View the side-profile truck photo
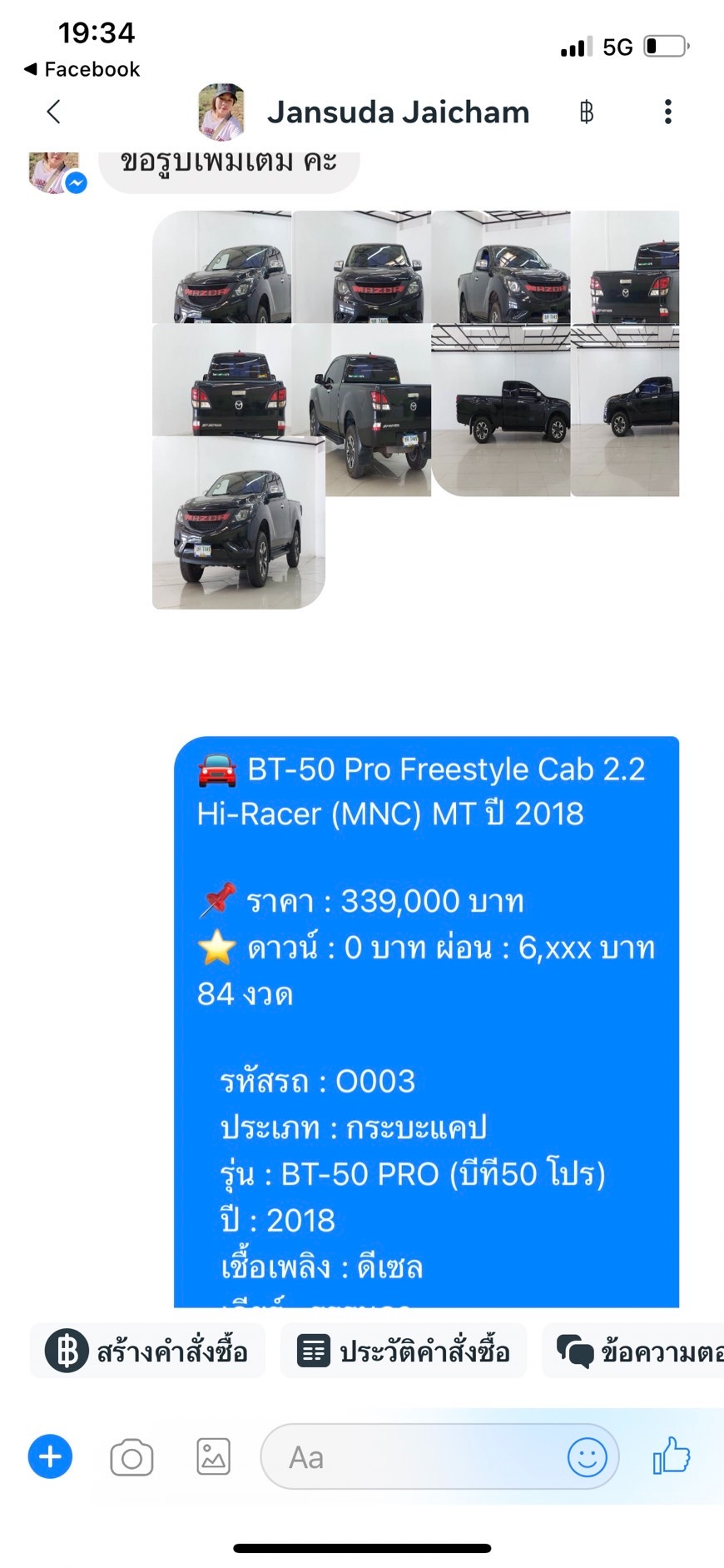The width and height of the screenshot is (724, 1568). click(501, 410)
